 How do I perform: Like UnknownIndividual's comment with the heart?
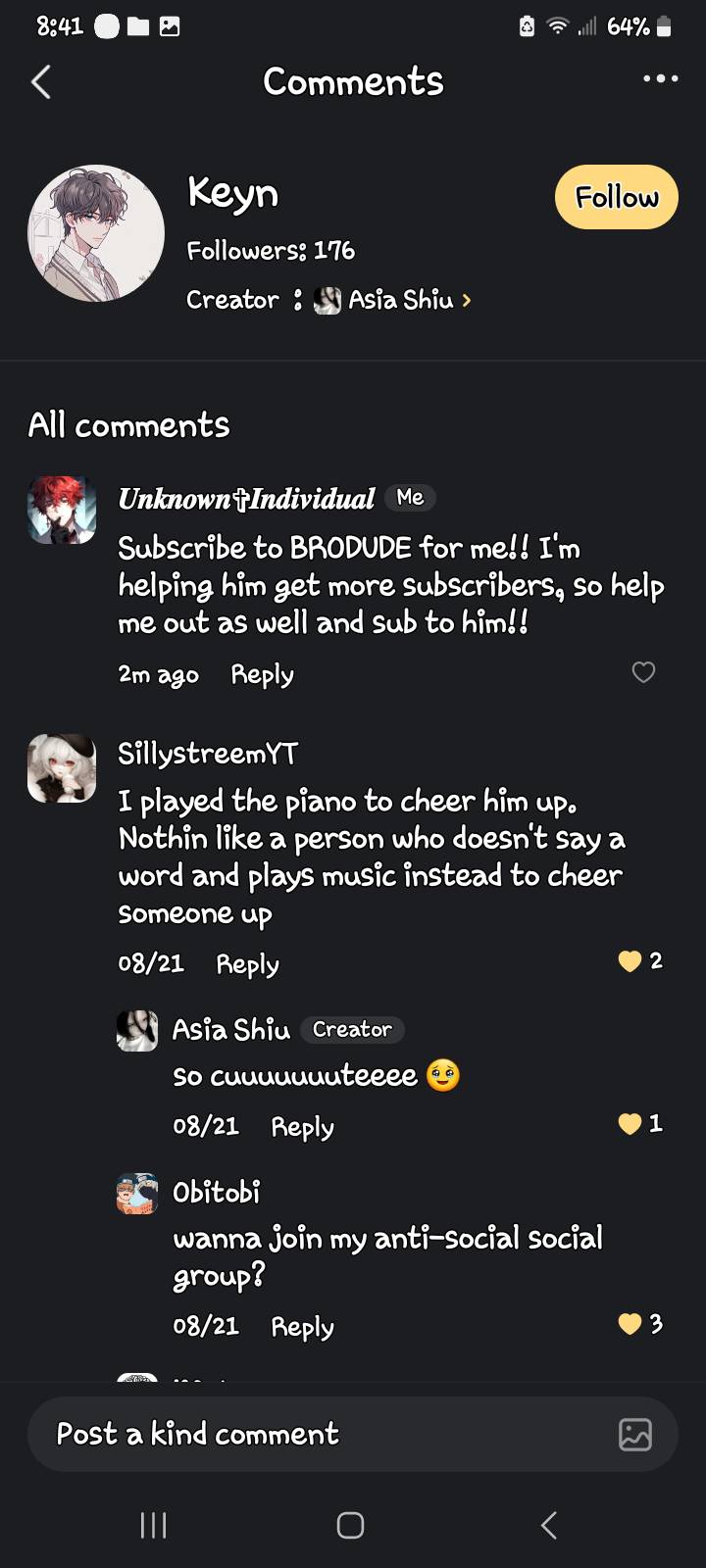click(643, 672)
